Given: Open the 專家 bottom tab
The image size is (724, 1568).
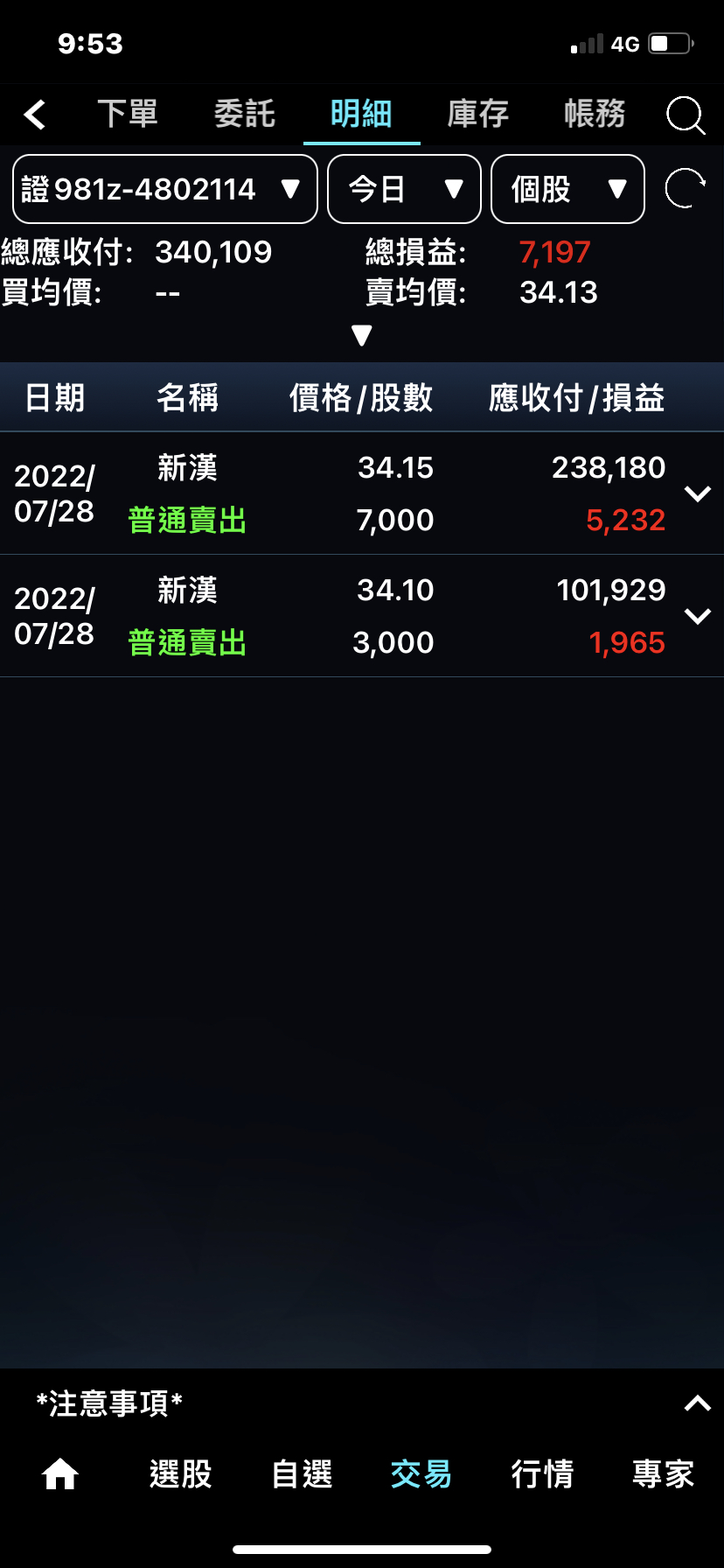Looking at the screenshot, I should (x=663, y=1474).
